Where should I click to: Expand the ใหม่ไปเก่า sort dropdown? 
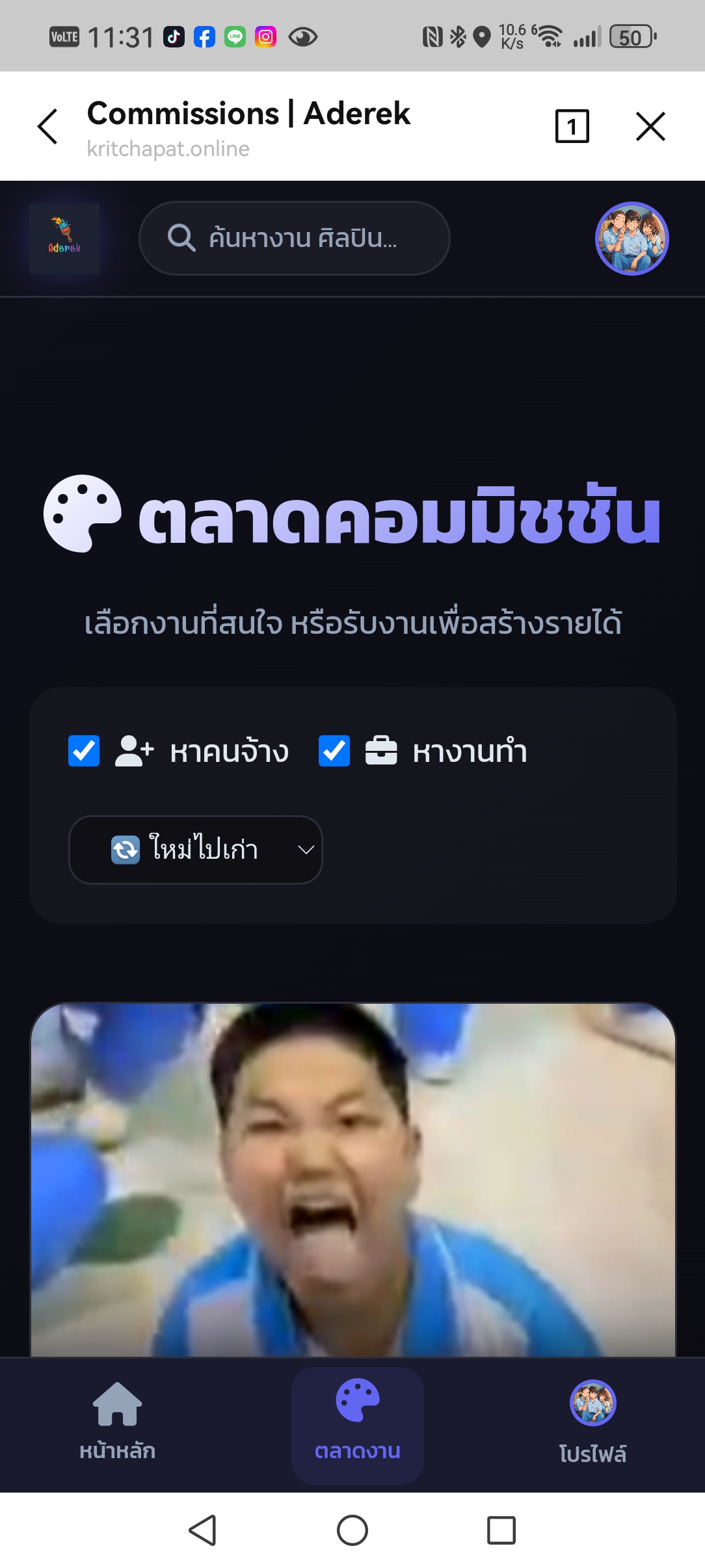pos(195,850)
